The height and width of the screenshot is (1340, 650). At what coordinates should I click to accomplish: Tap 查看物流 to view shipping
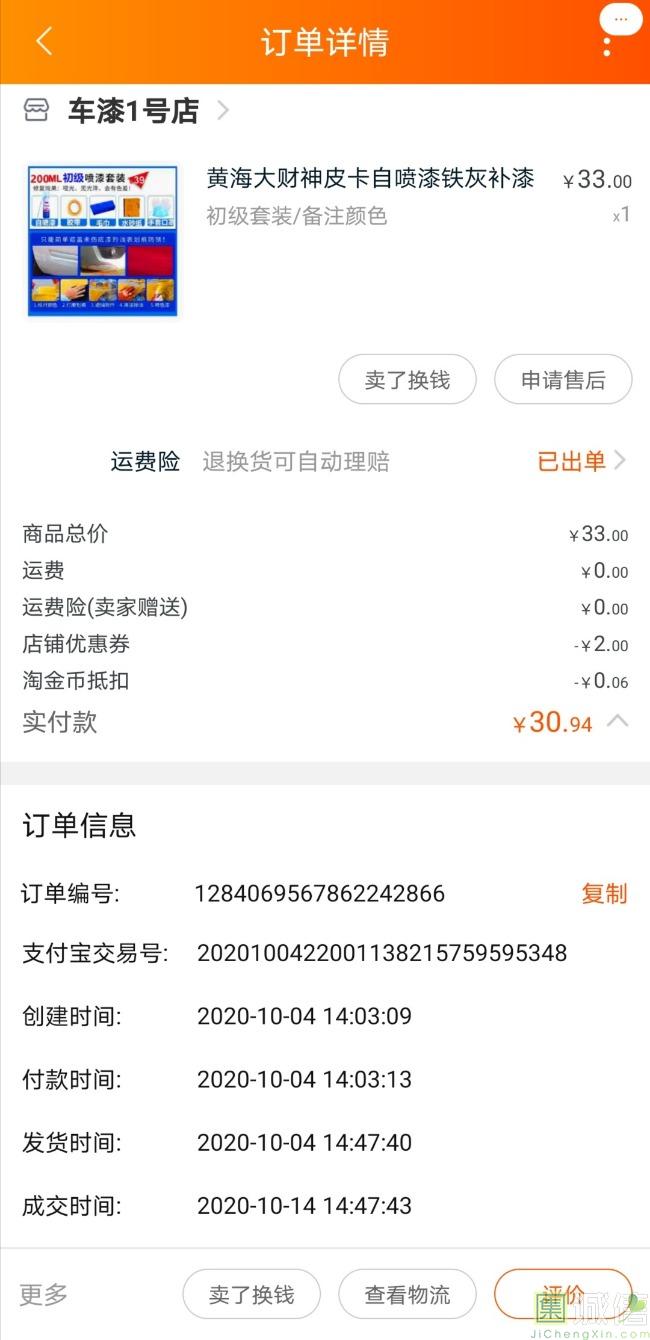pyautogui.click(x=407, y=1295)
